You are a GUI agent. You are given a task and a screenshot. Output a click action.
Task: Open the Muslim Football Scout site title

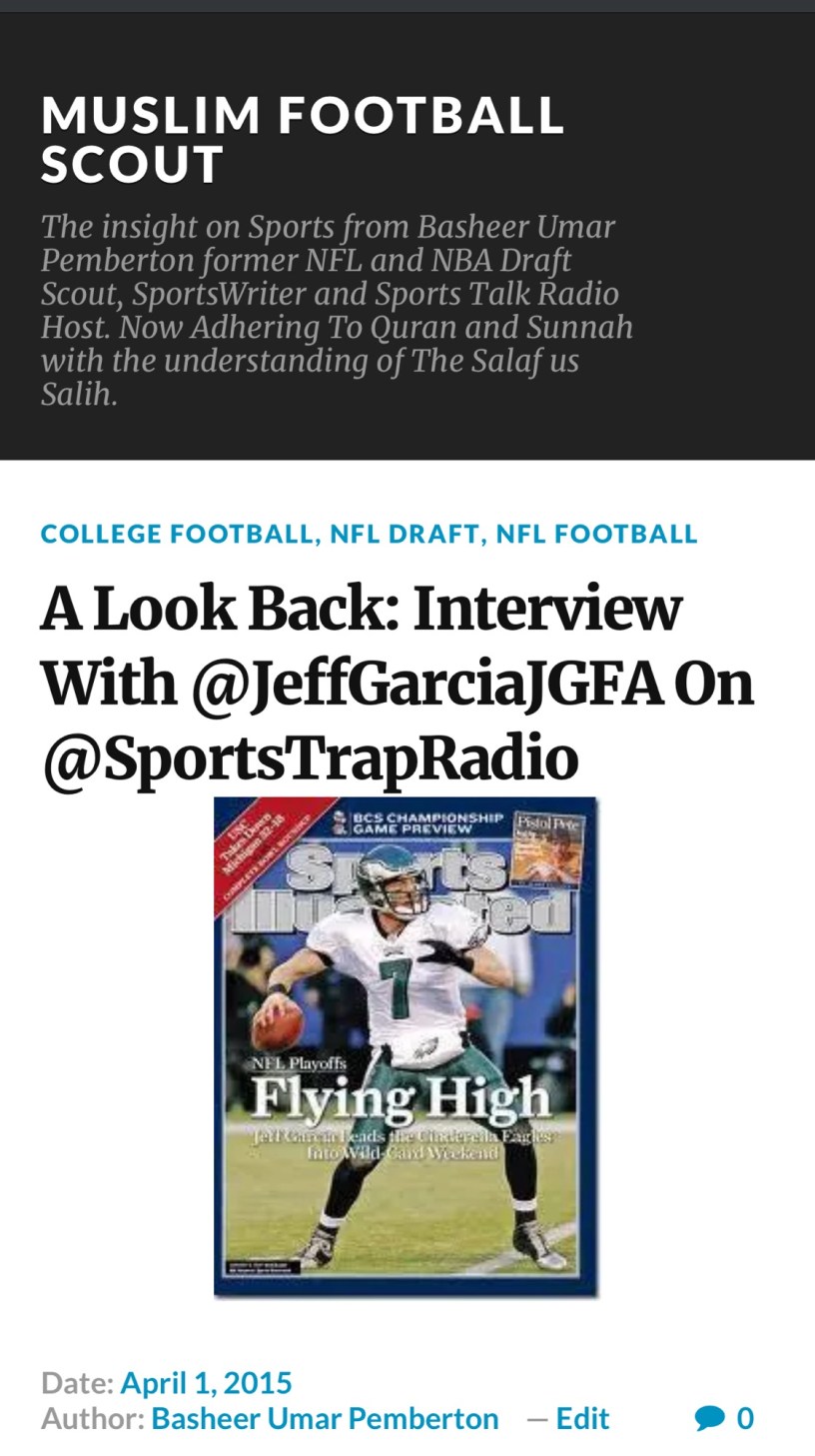[303, 140]
